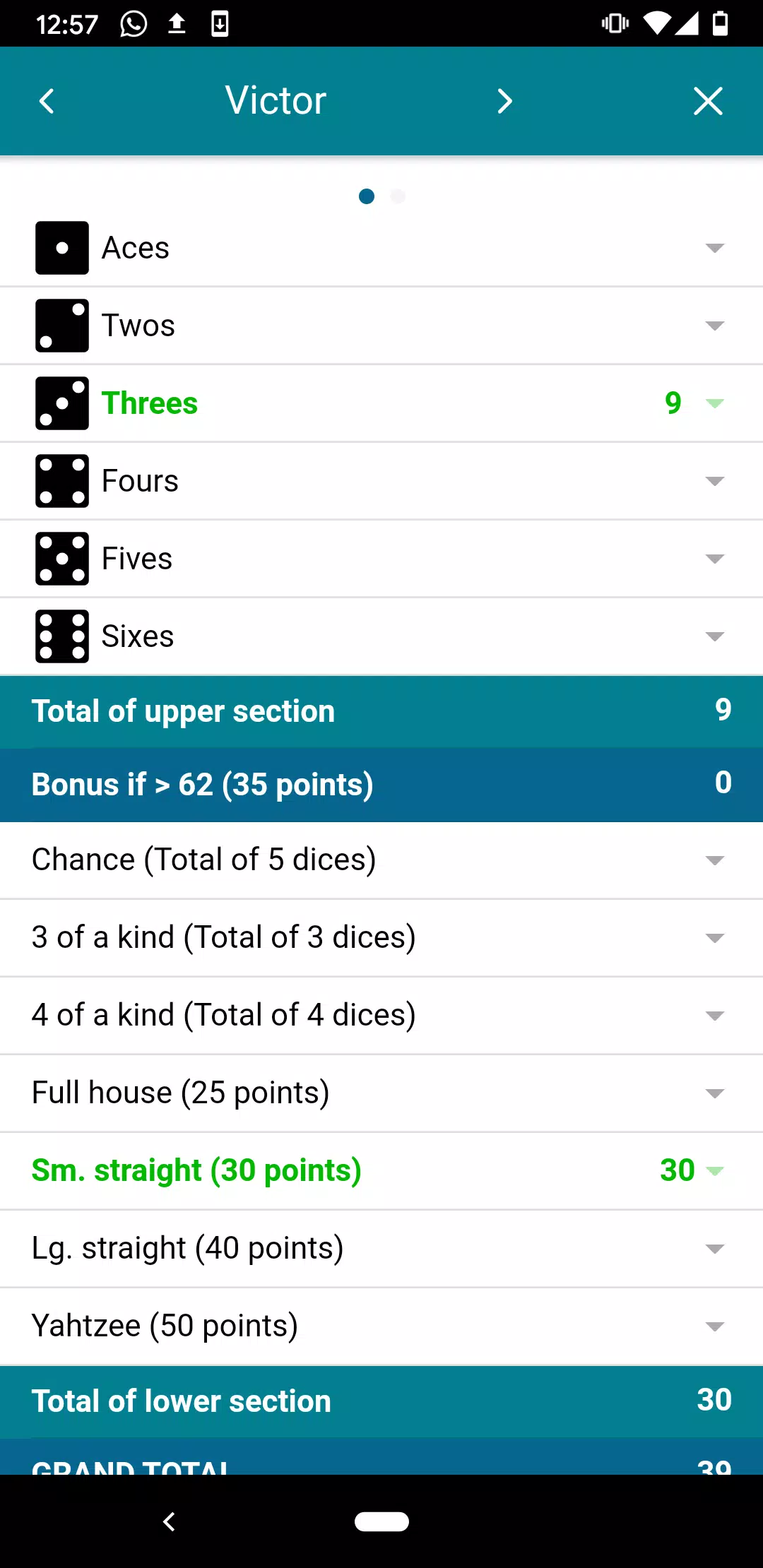
Task: Tap the Total of upper section row
Action: tap(381, 711)
